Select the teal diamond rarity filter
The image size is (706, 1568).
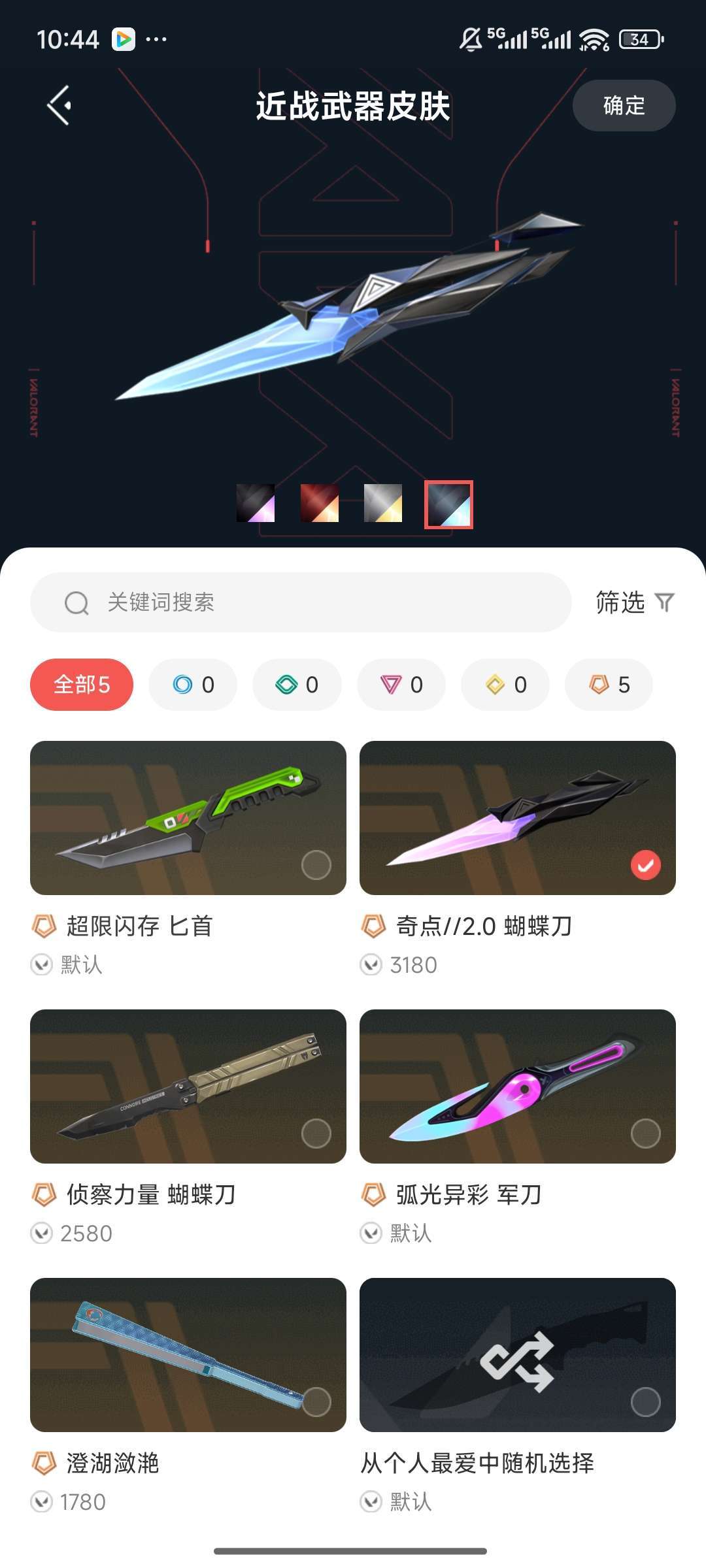297,684
